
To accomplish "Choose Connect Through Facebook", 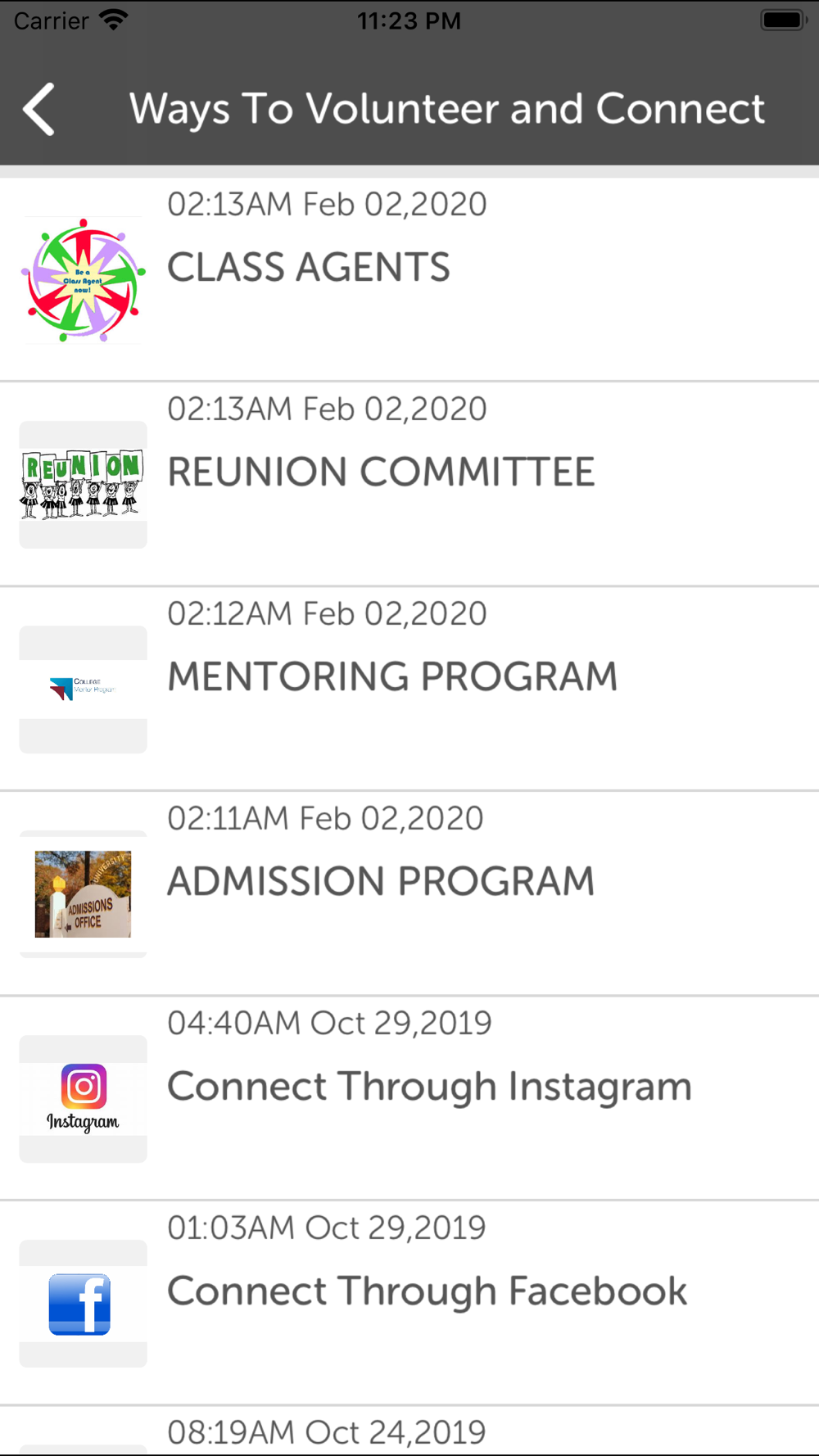I will click(x=427, y=1291).
